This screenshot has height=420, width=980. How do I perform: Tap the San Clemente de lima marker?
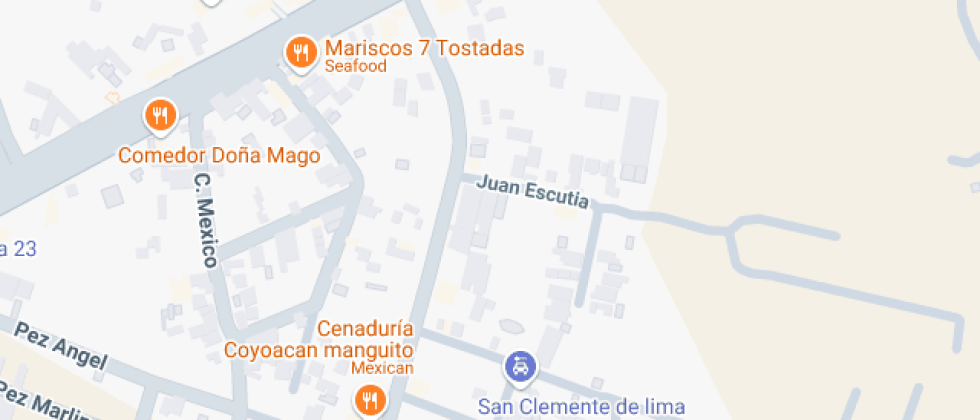pos(519,368)
